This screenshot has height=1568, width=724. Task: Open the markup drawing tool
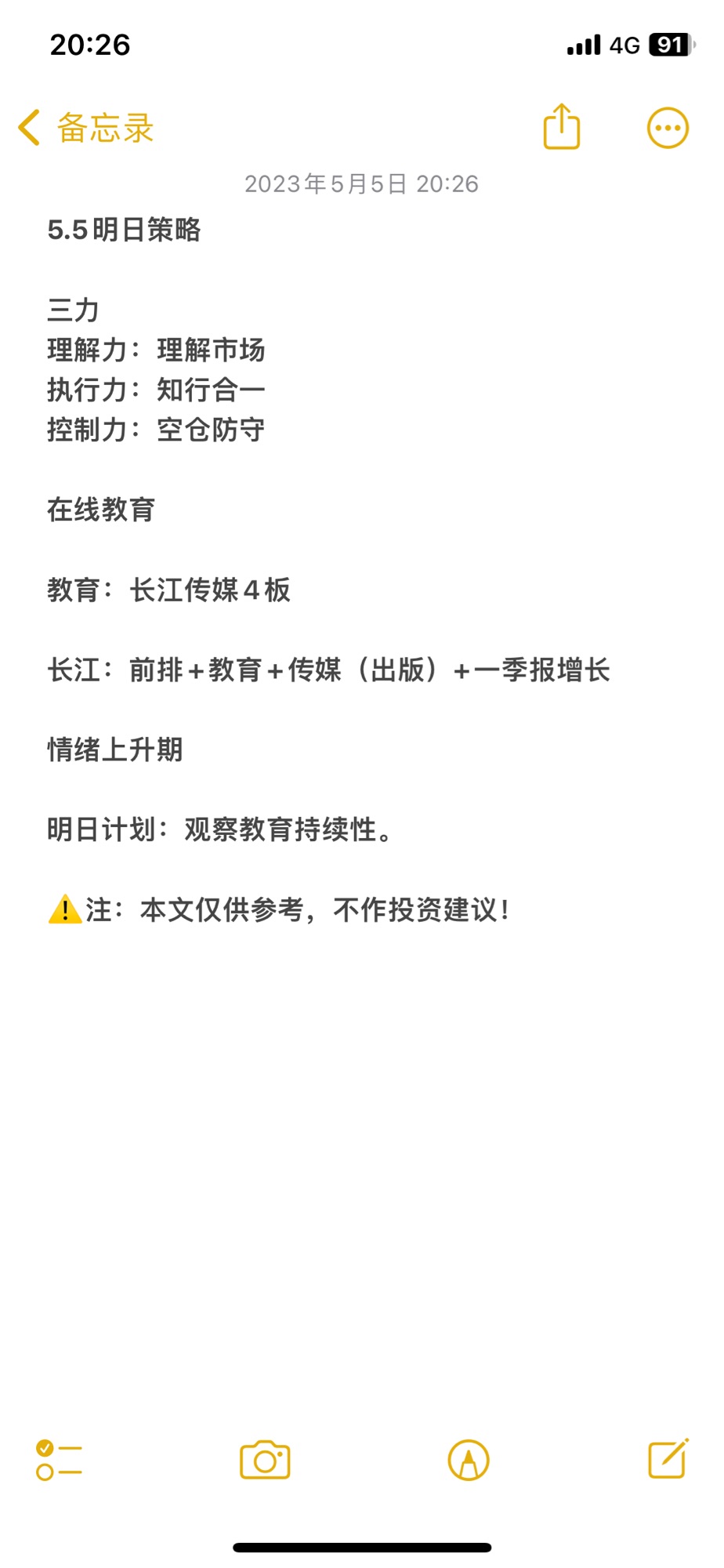pos(469,1460)
